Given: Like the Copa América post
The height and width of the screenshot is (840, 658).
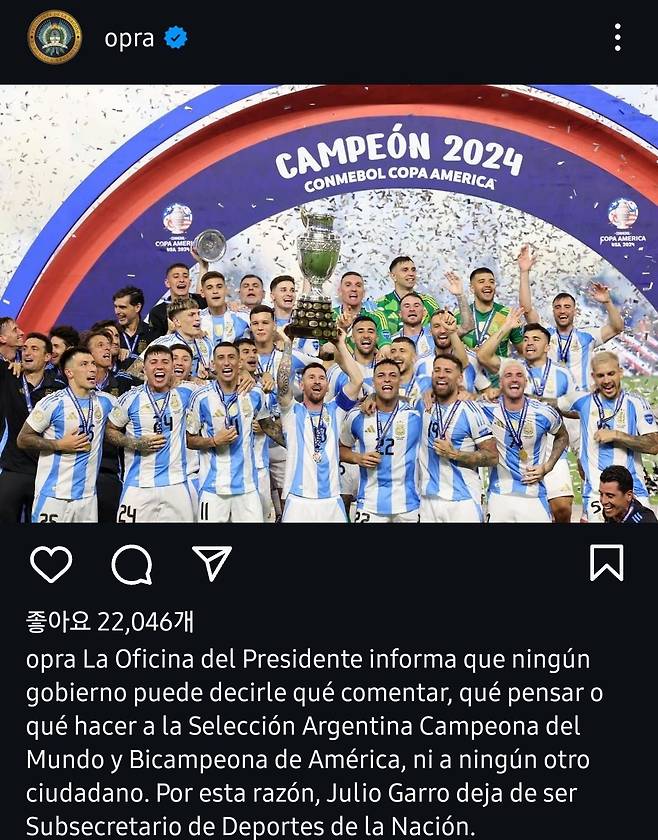Looking at the screenshot, I should [x=51, y=564].
